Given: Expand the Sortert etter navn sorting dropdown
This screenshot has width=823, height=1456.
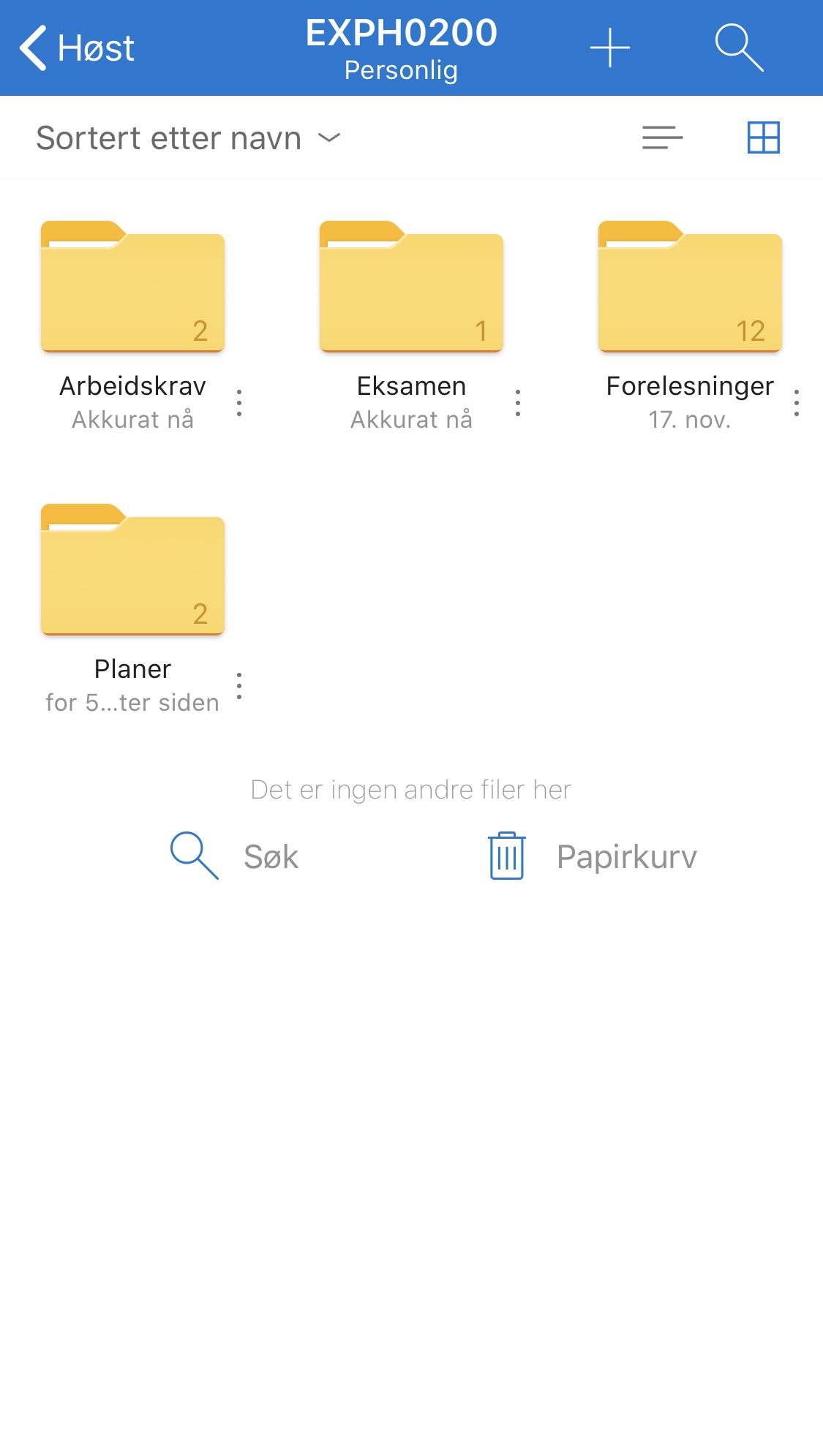Looking at the screenshot, I should [189, 138].
